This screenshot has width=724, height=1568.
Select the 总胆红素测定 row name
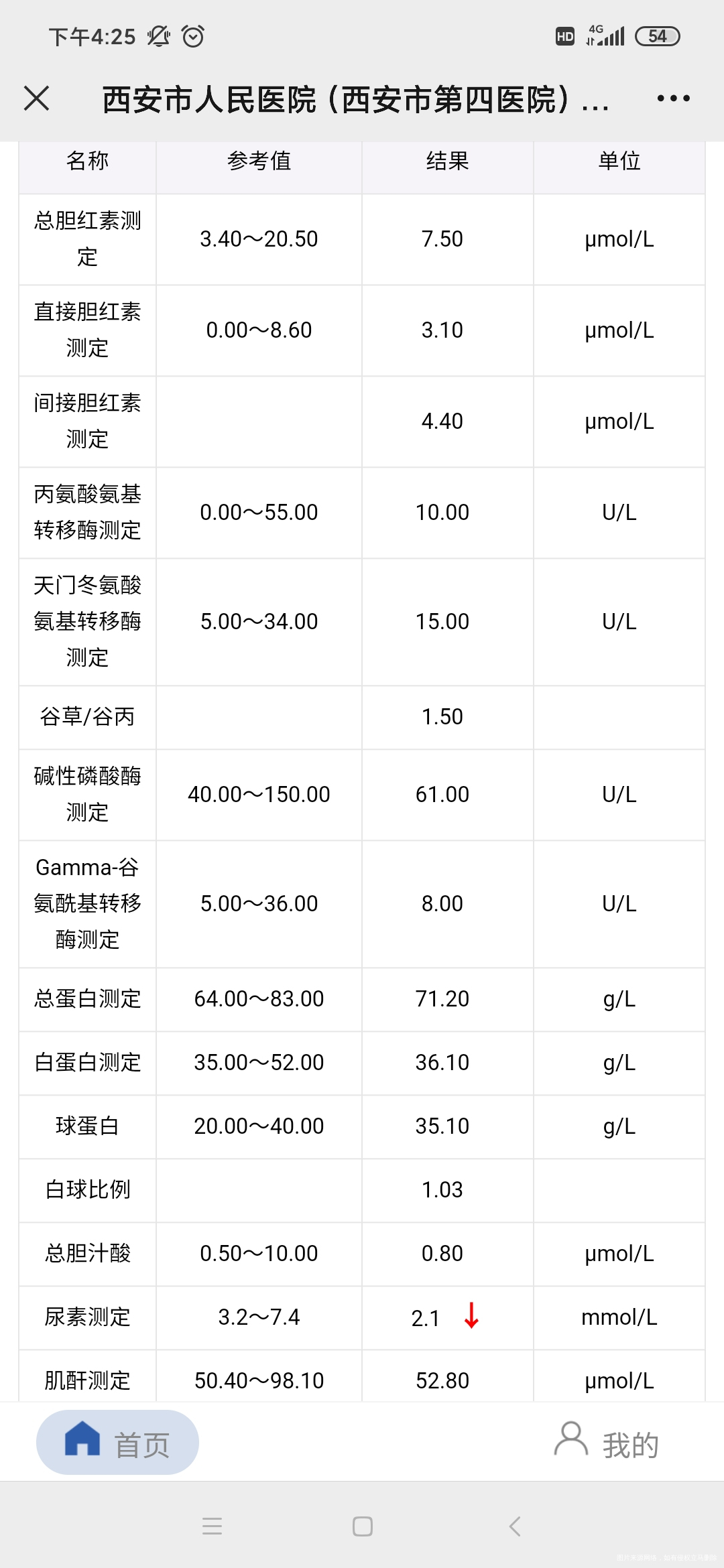click(88, 239)
